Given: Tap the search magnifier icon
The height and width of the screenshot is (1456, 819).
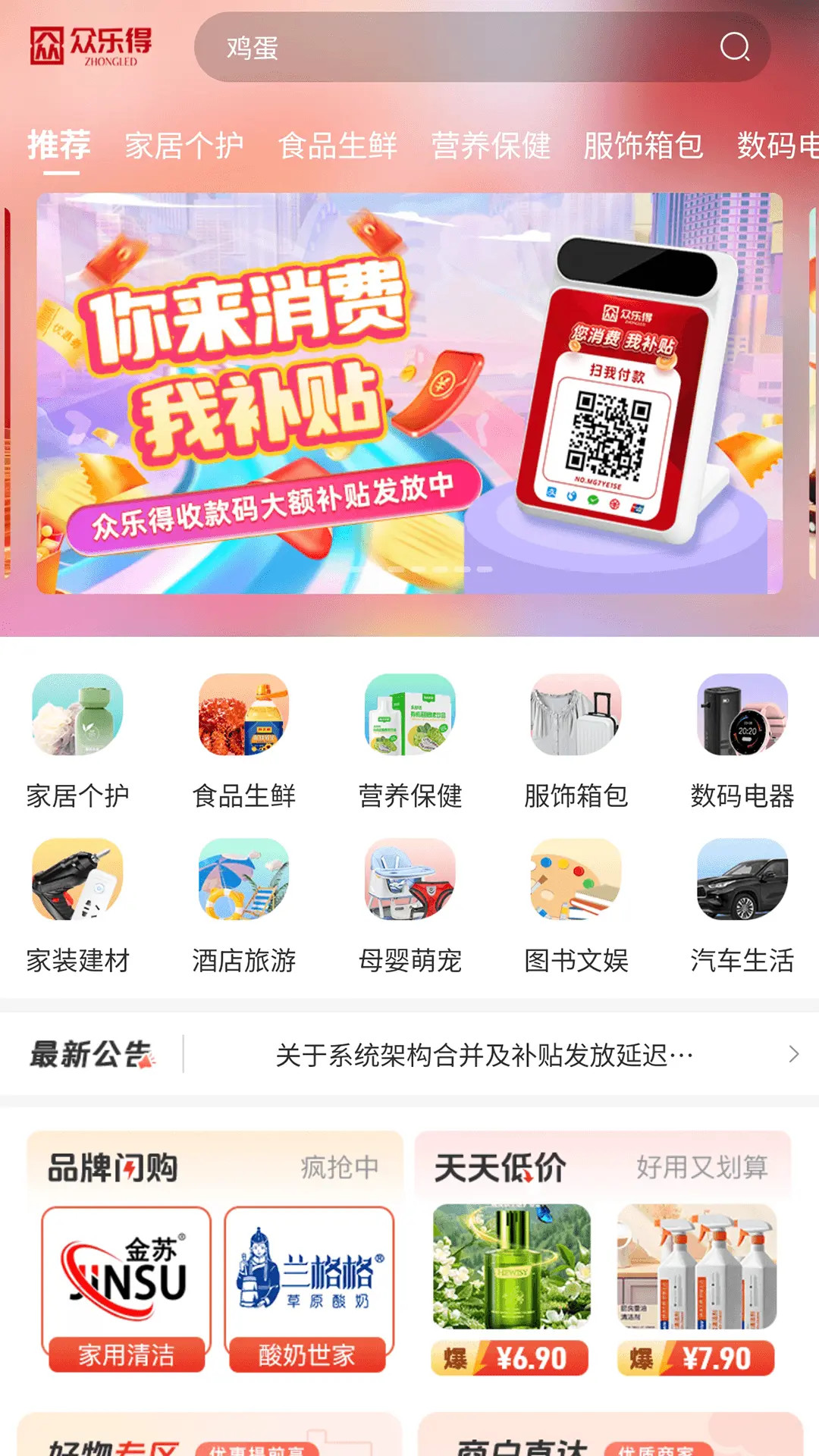Looking at the screenshot, I should (x=733, y=48).
